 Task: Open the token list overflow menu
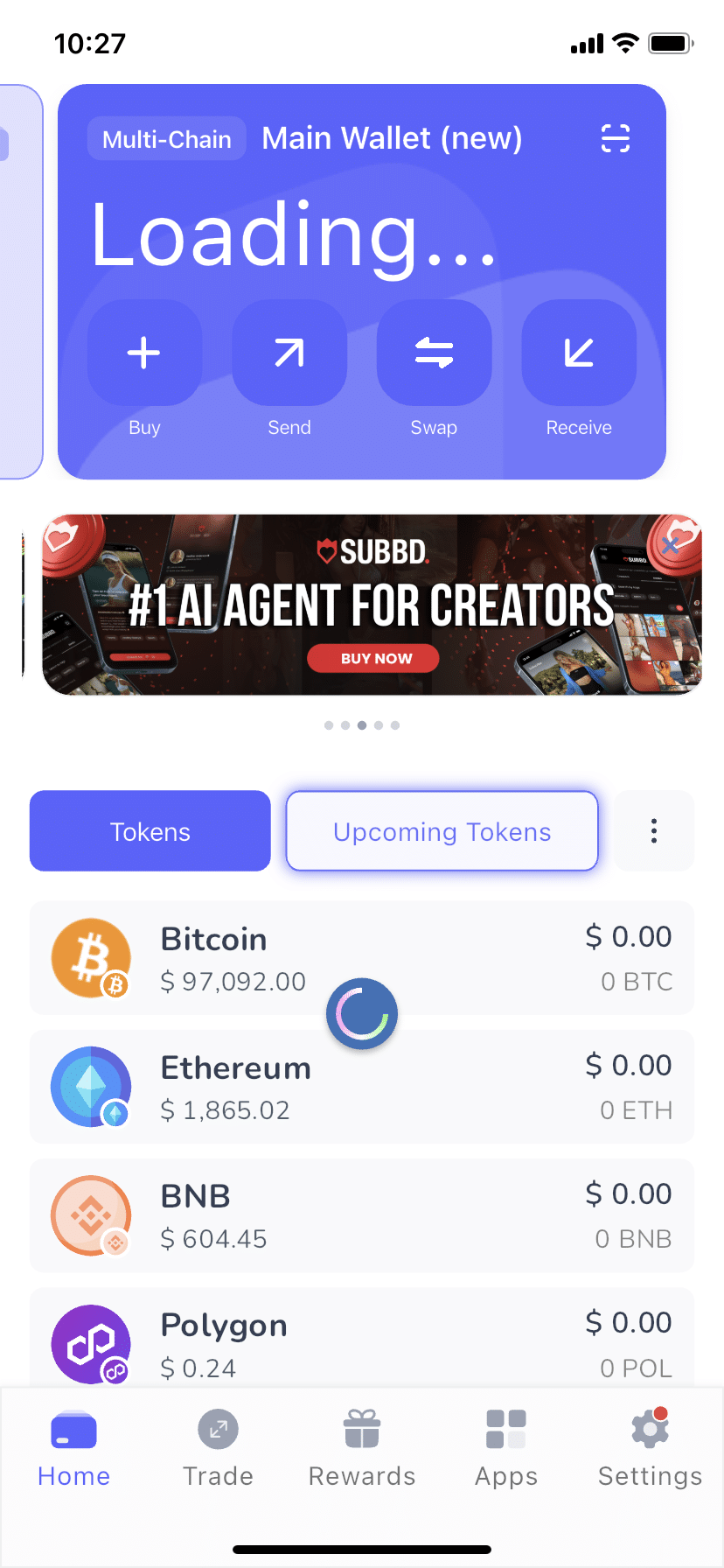point(654,831)
